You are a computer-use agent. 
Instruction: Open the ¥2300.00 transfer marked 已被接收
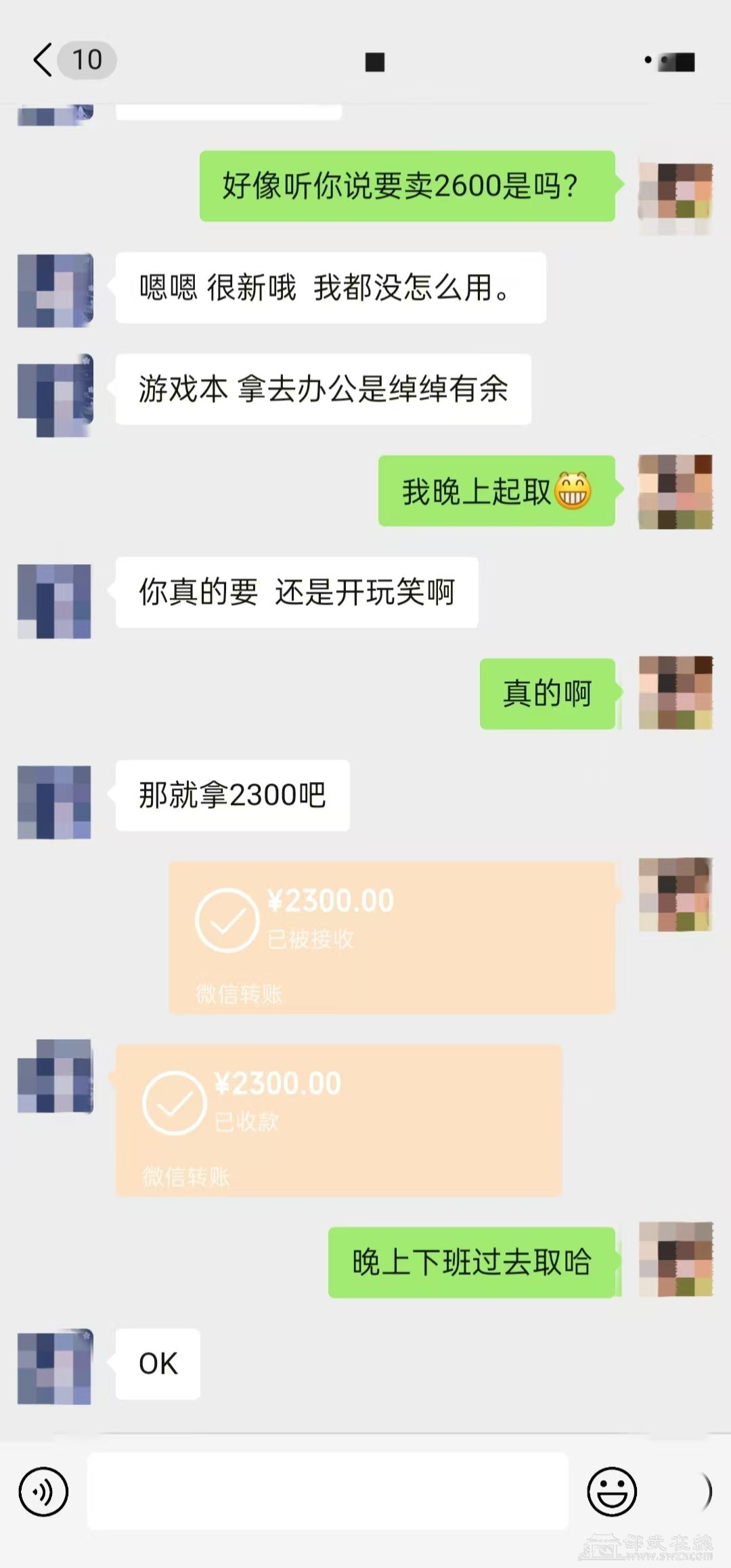tap(391, 937)
